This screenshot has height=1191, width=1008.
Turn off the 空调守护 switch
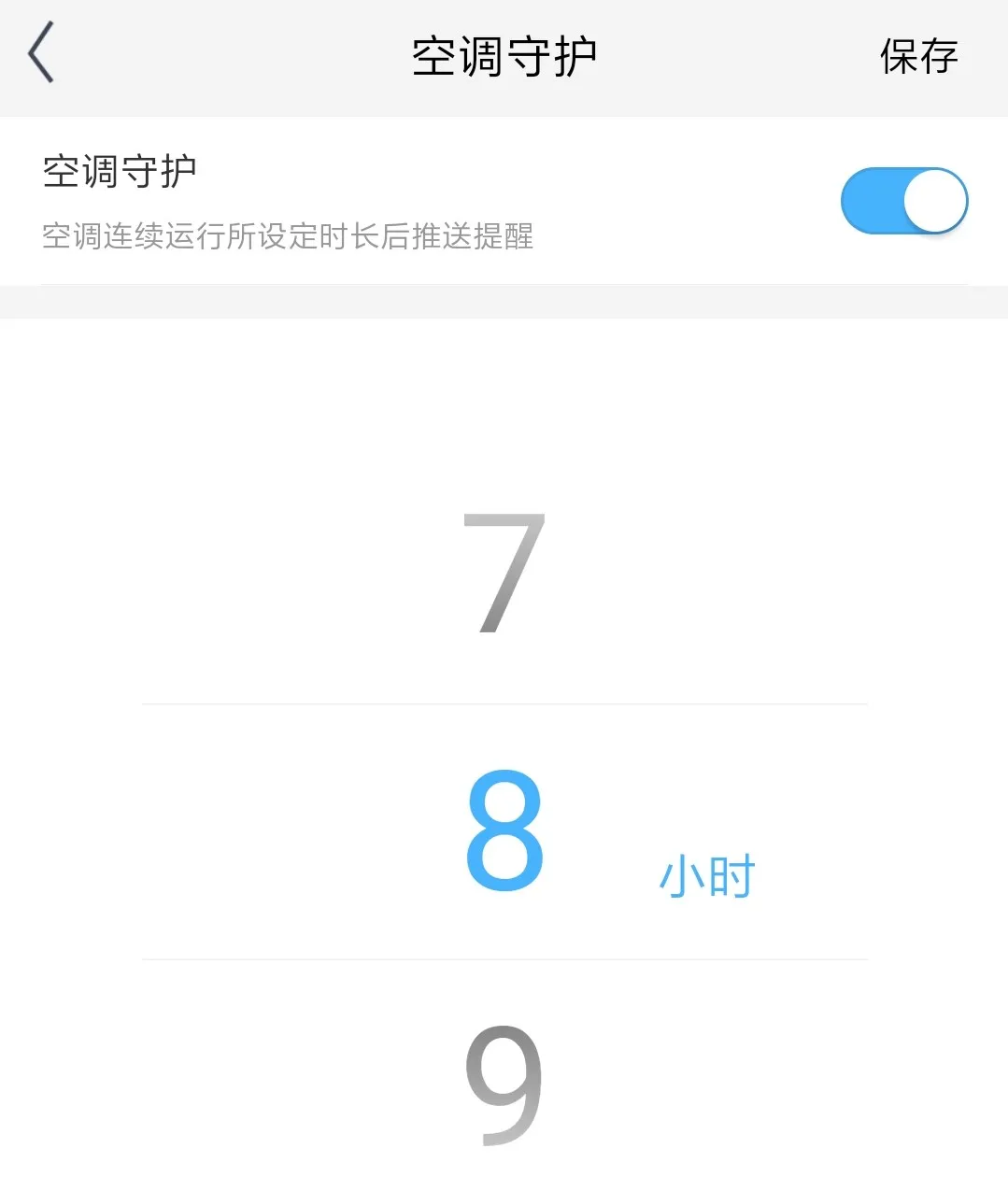903,201
